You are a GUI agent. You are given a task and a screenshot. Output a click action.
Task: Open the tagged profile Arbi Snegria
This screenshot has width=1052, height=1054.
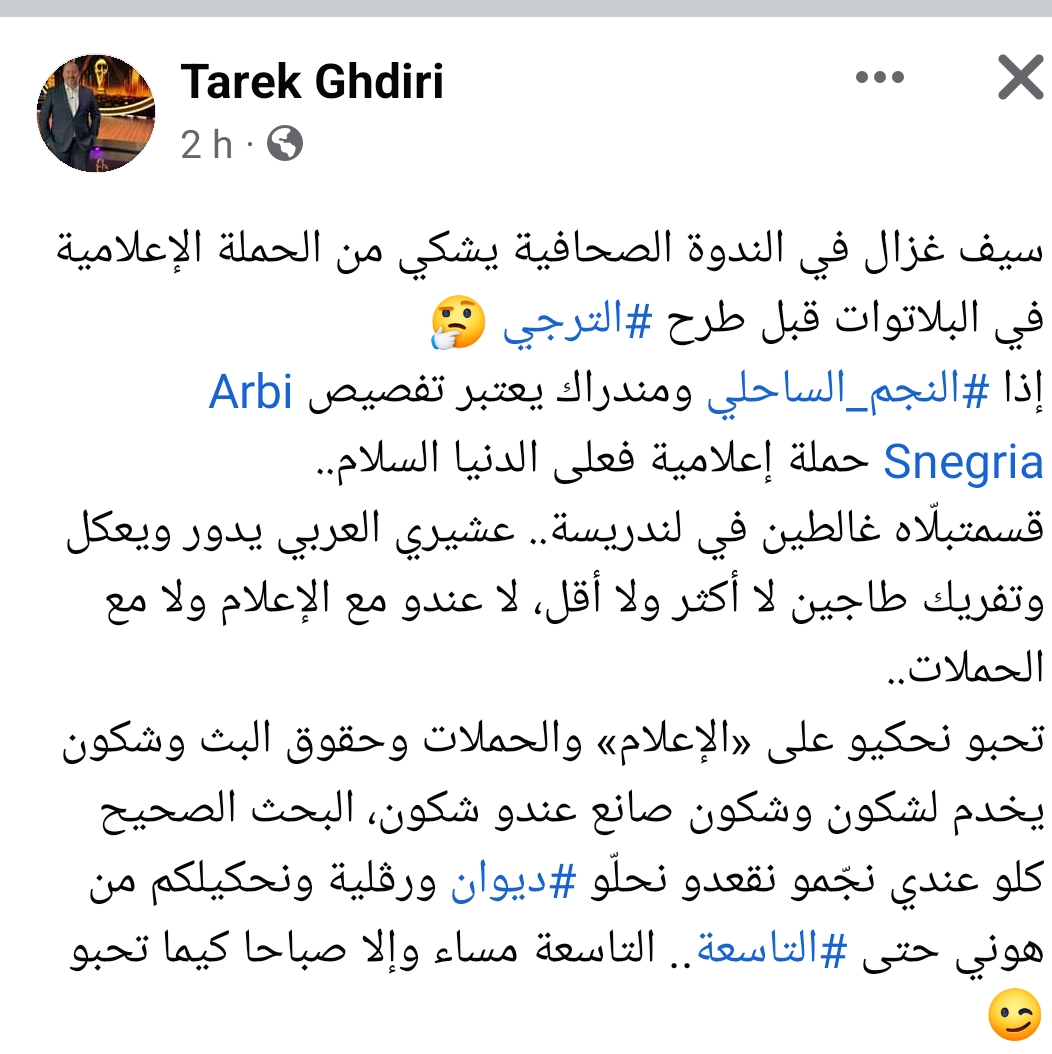point(251,392)
